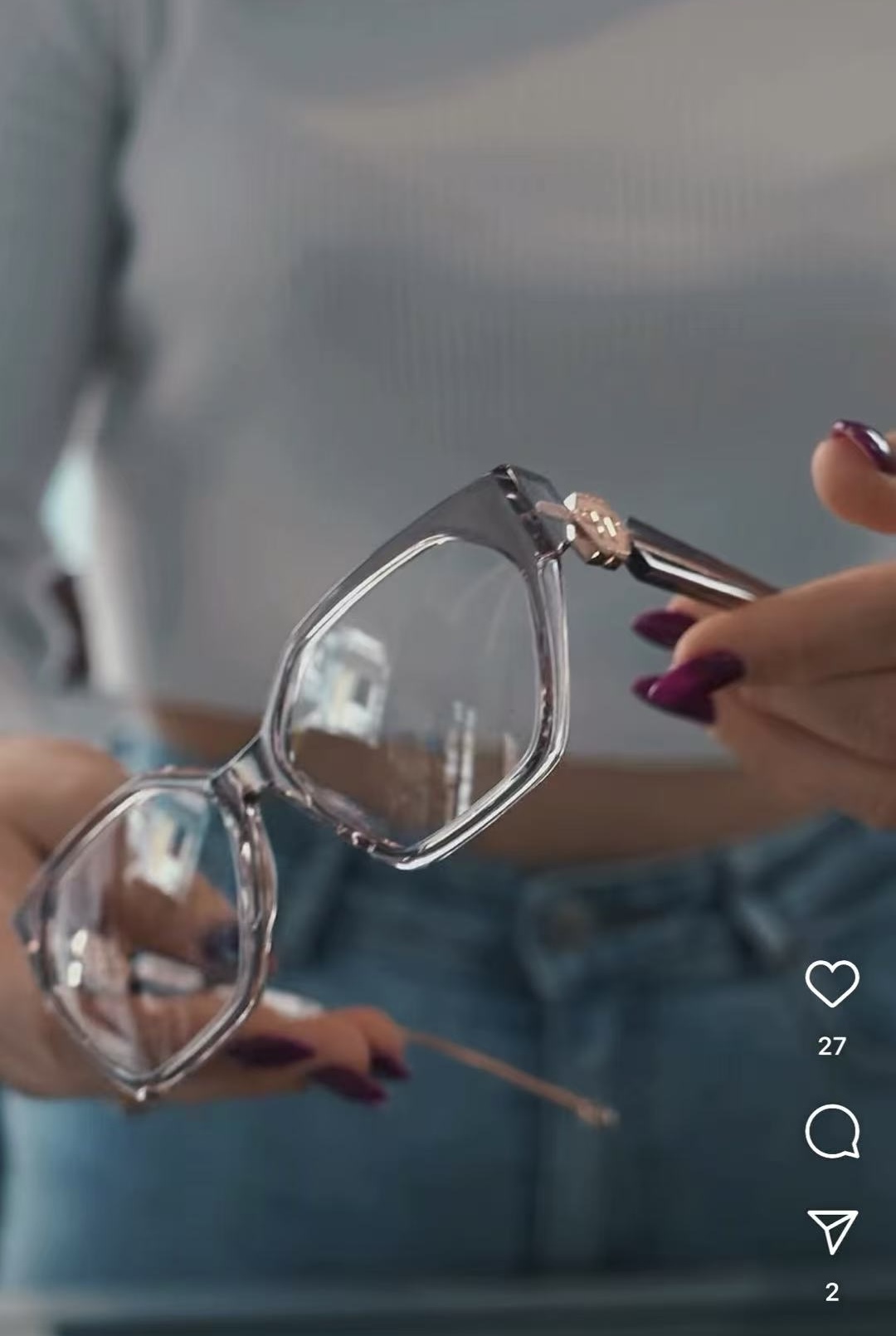Share this reel via paper plane icon
Viewport: 896px width, 1336px height.
coord(831,1231)
